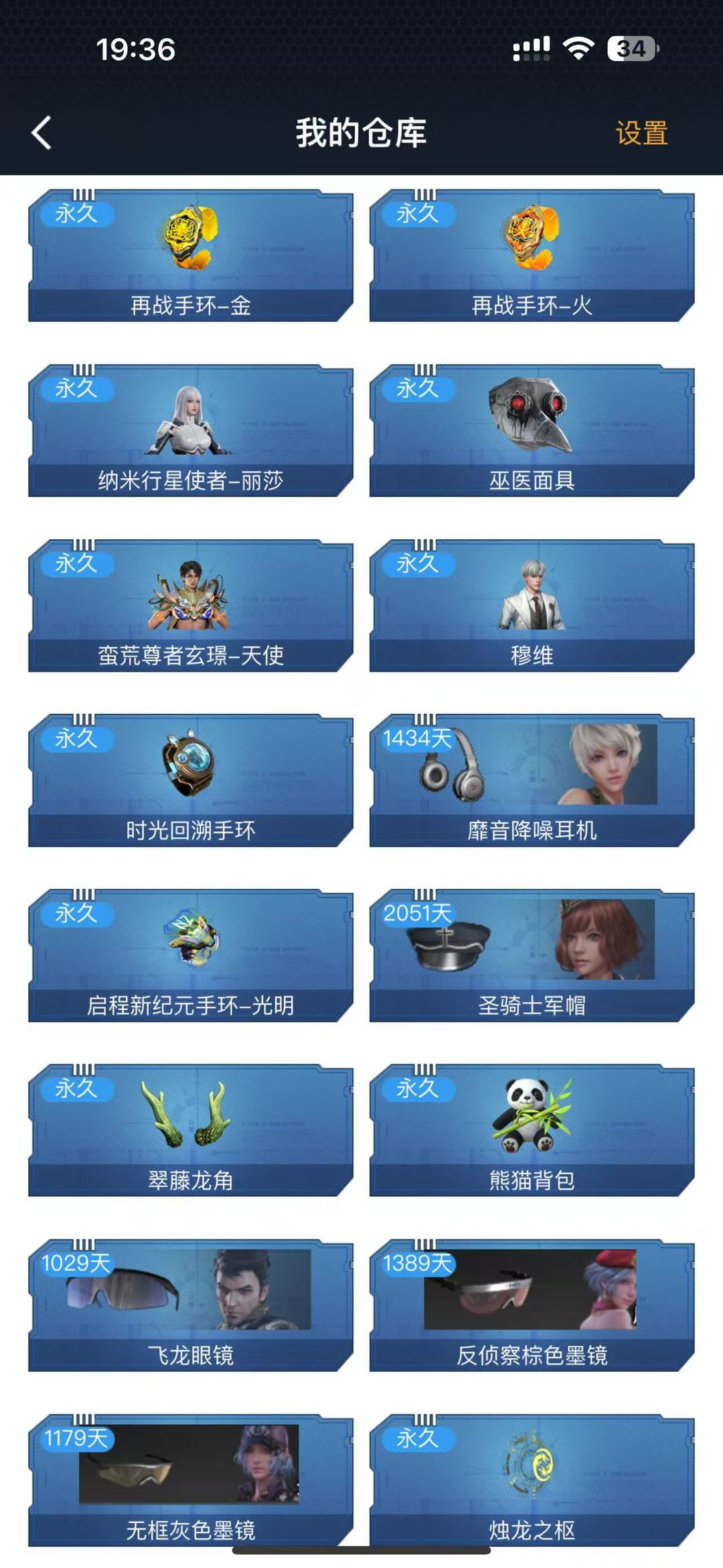This screenshot has width=723, height=1568.
Task: Open the 蛮荒尊者玄璟-天使 card
Action: [x=191, y=605]
